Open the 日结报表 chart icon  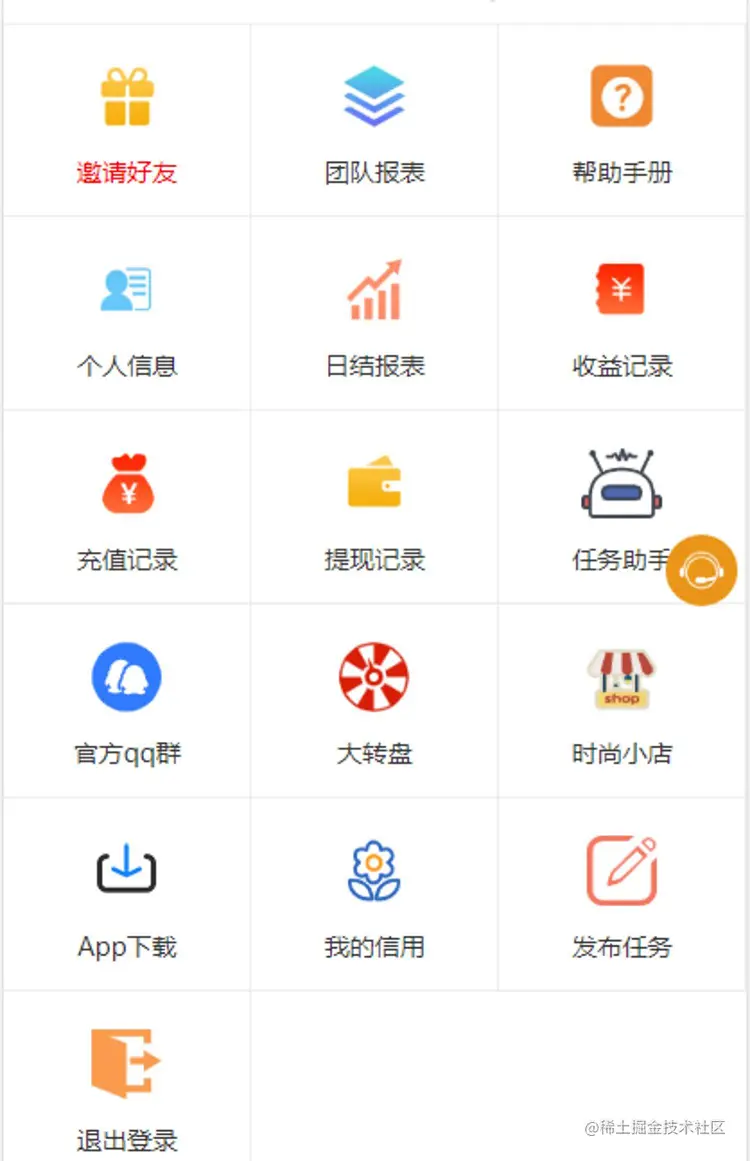tap(374, 288)
